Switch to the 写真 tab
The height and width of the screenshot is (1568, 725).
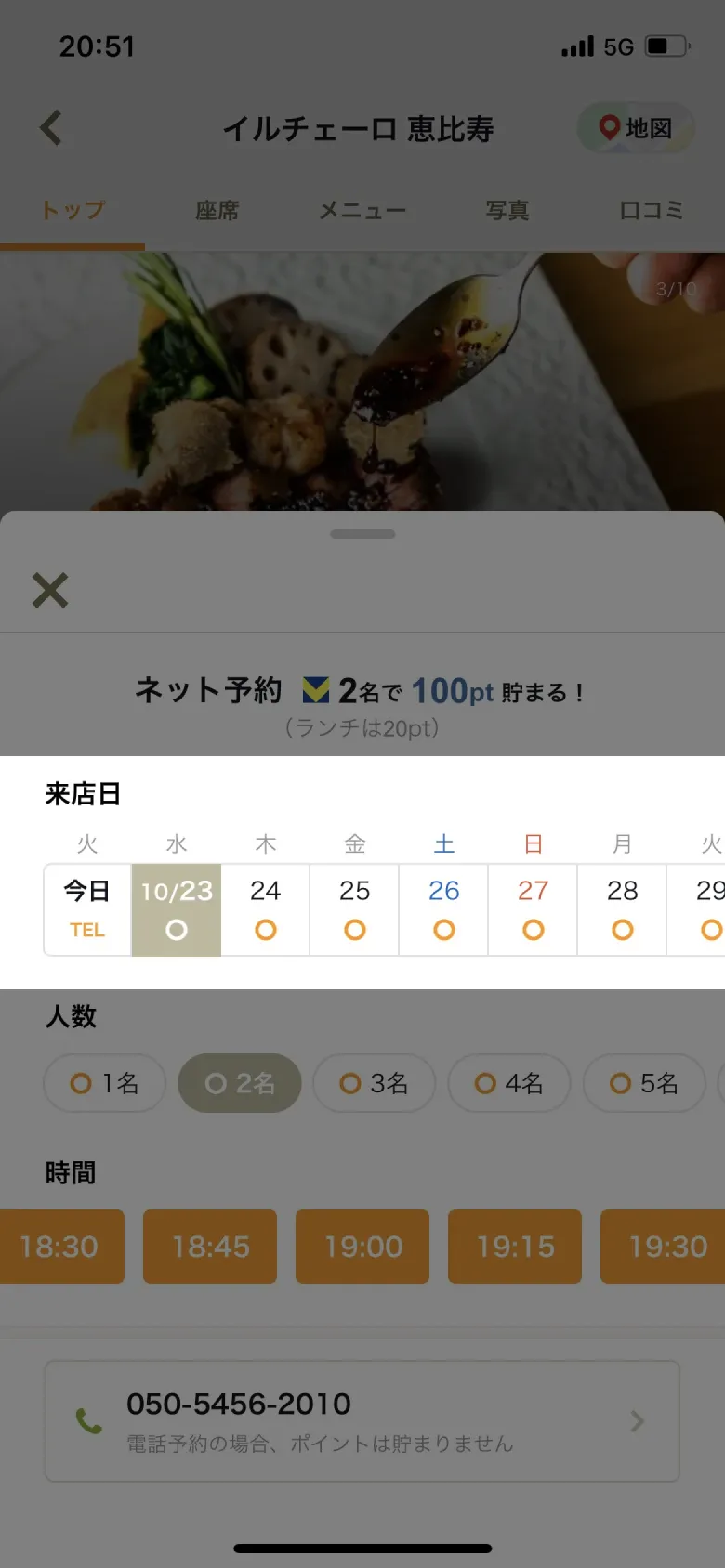[x=506, y=211]
